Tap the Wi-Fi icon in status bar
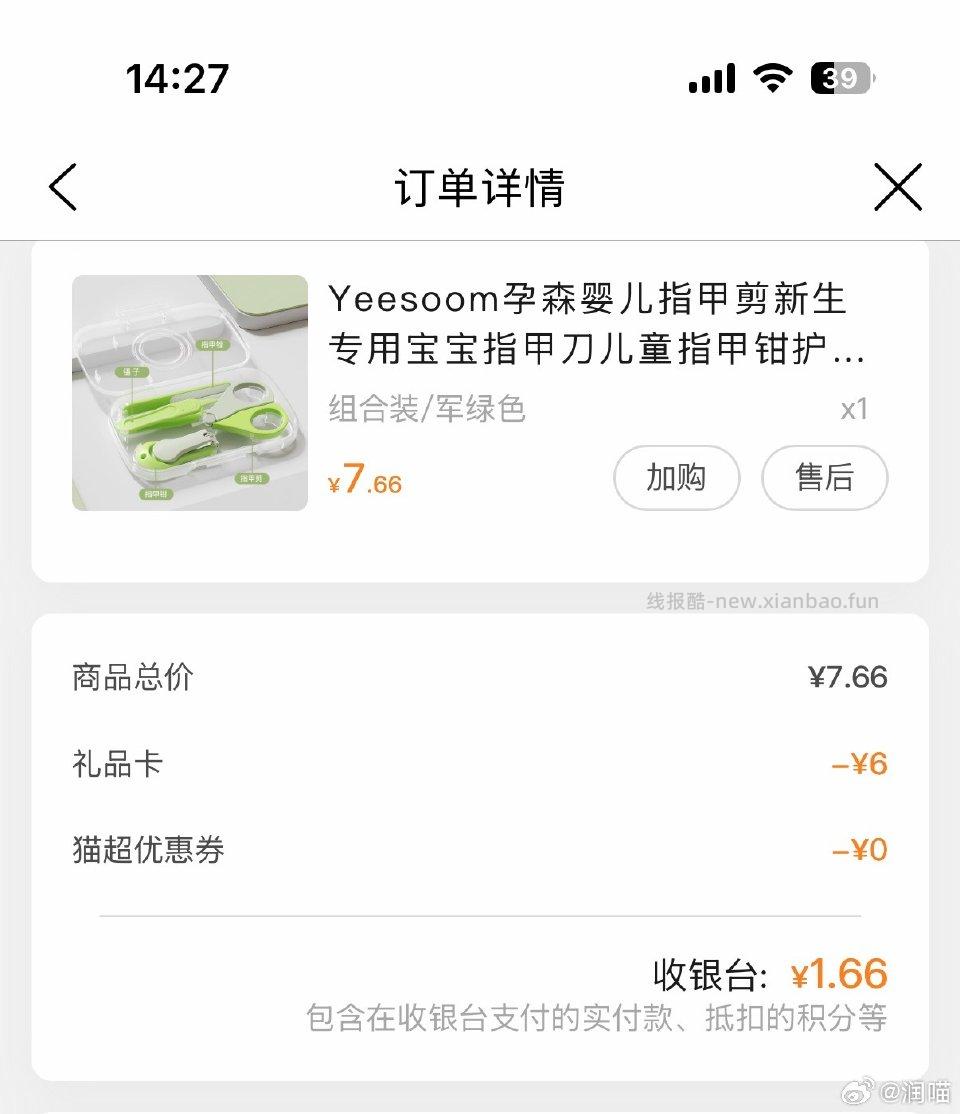This screenshot has width=960, height=1114. tap(771, 78)
